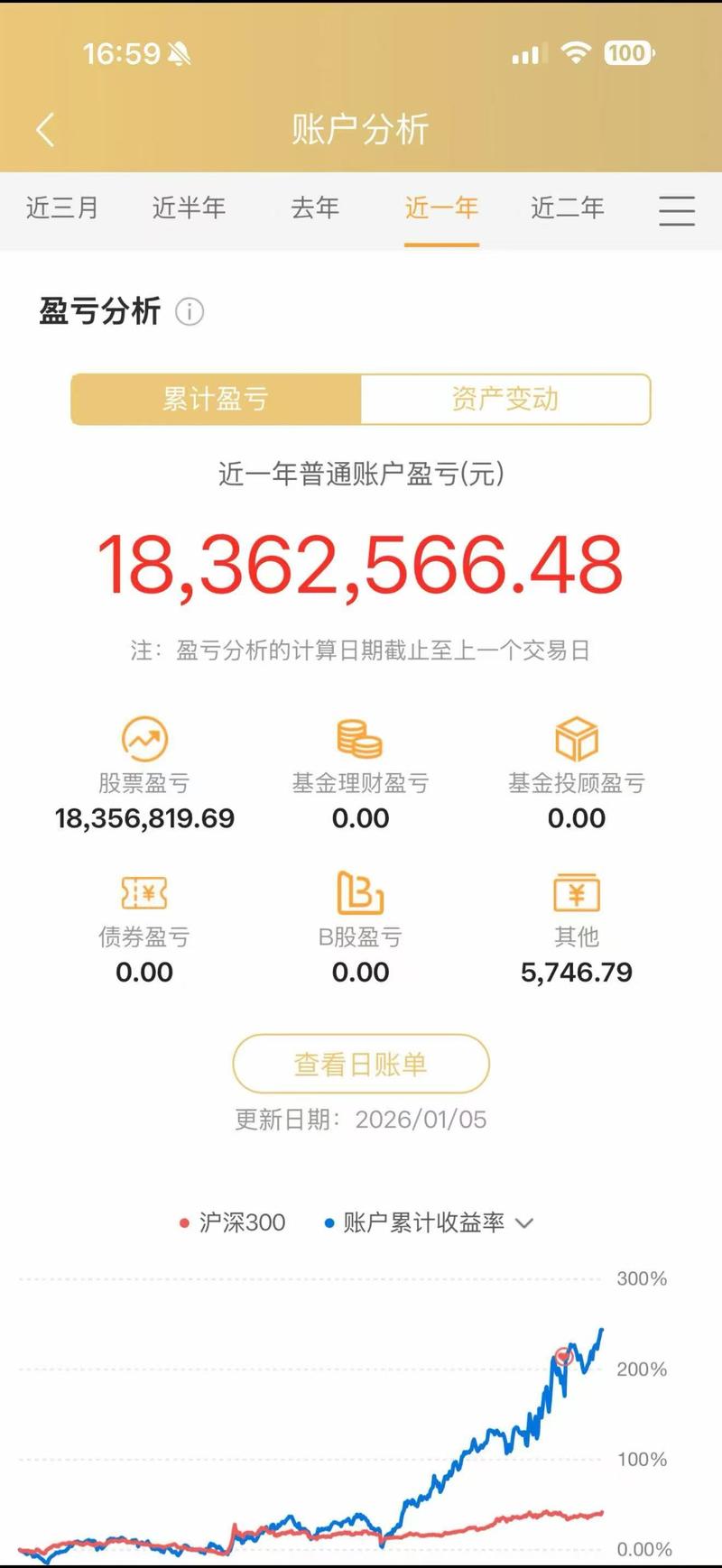Switch to the 资产变动 segment
Image resolution: width=722 pixels, height=1568 pixels.
(x=505, y=399)
